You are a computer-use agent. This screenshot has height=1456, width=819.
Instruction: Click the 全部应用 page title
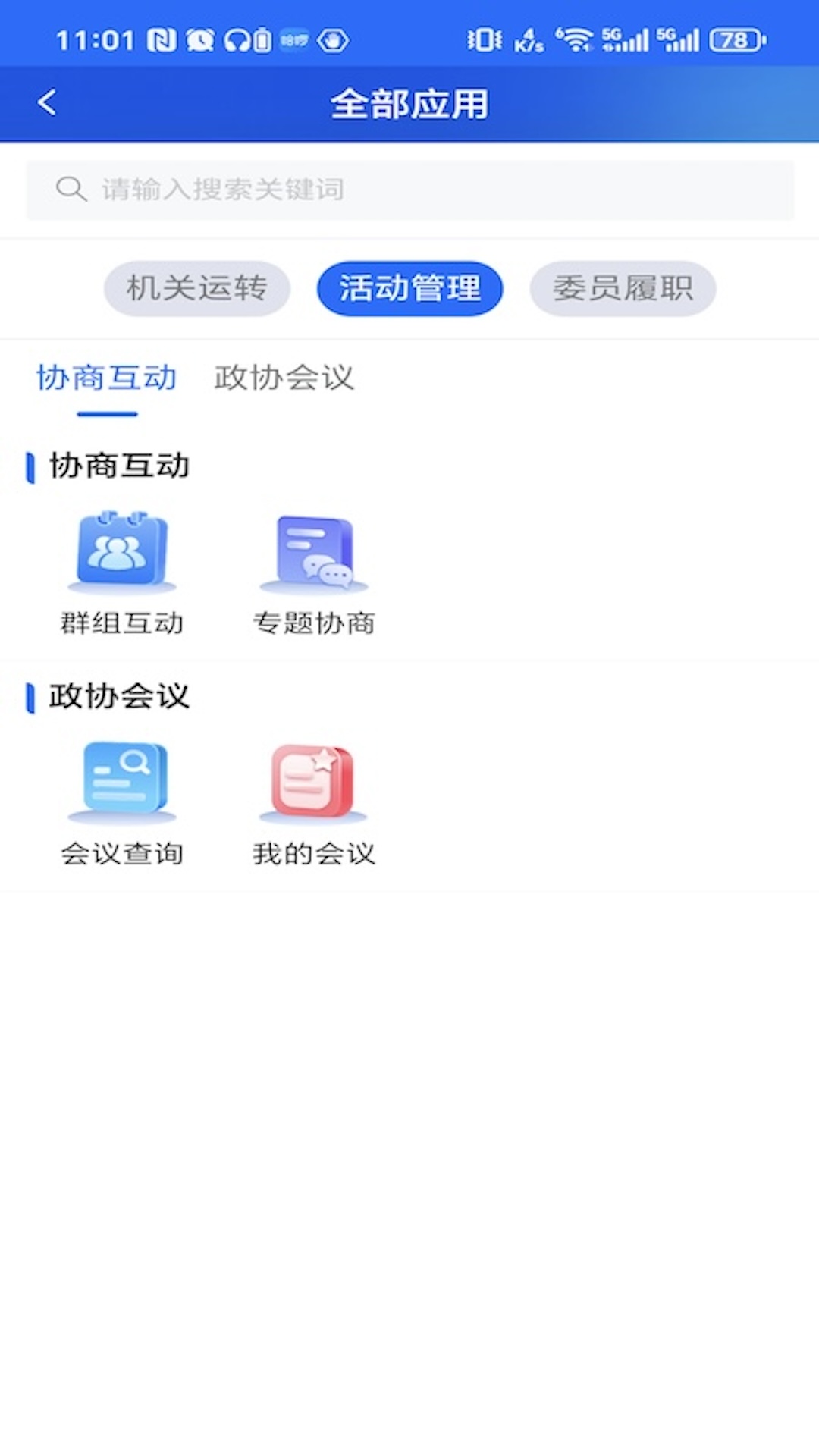(x=409, y=104)
